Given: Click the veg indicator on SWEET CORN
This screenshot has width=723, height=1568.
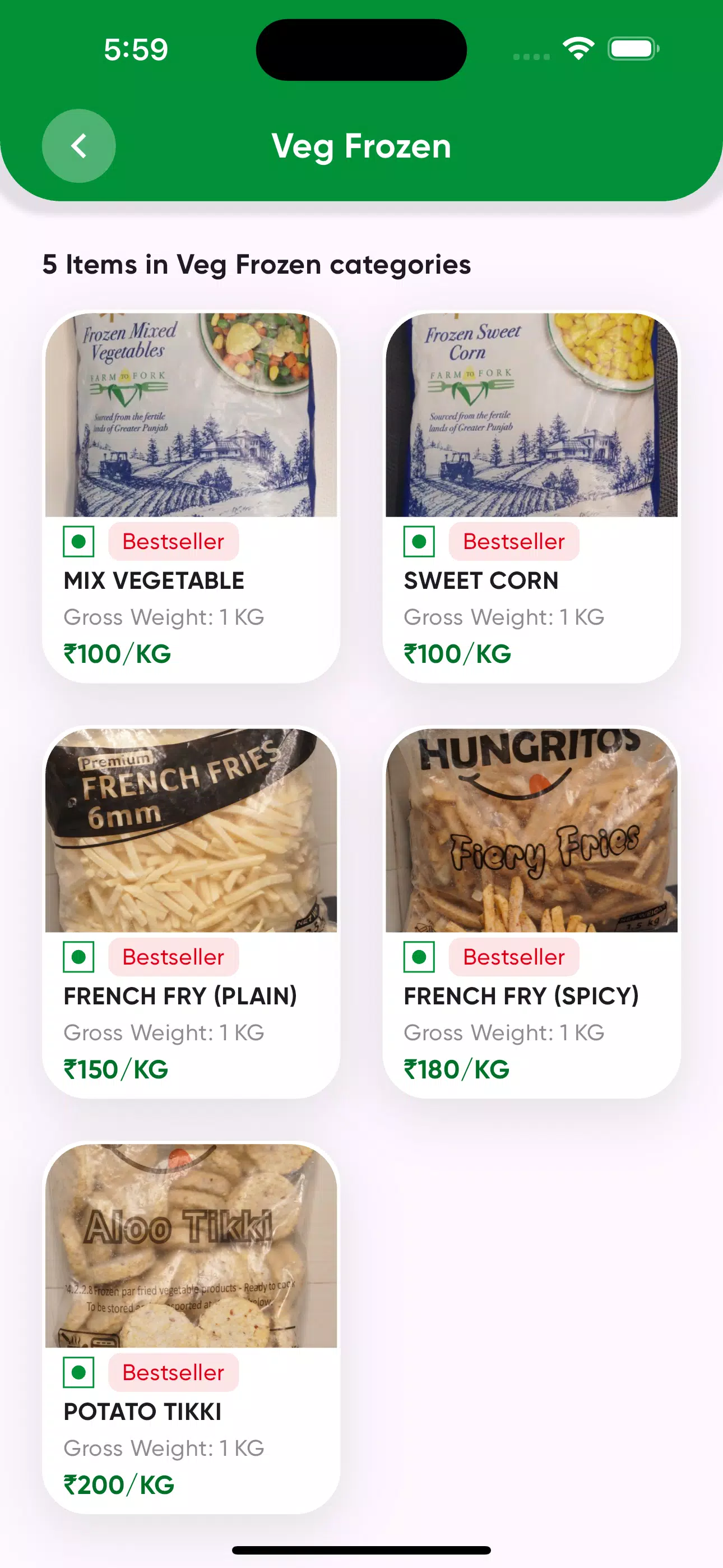Looking at the screenshot, I should point(419,541).
